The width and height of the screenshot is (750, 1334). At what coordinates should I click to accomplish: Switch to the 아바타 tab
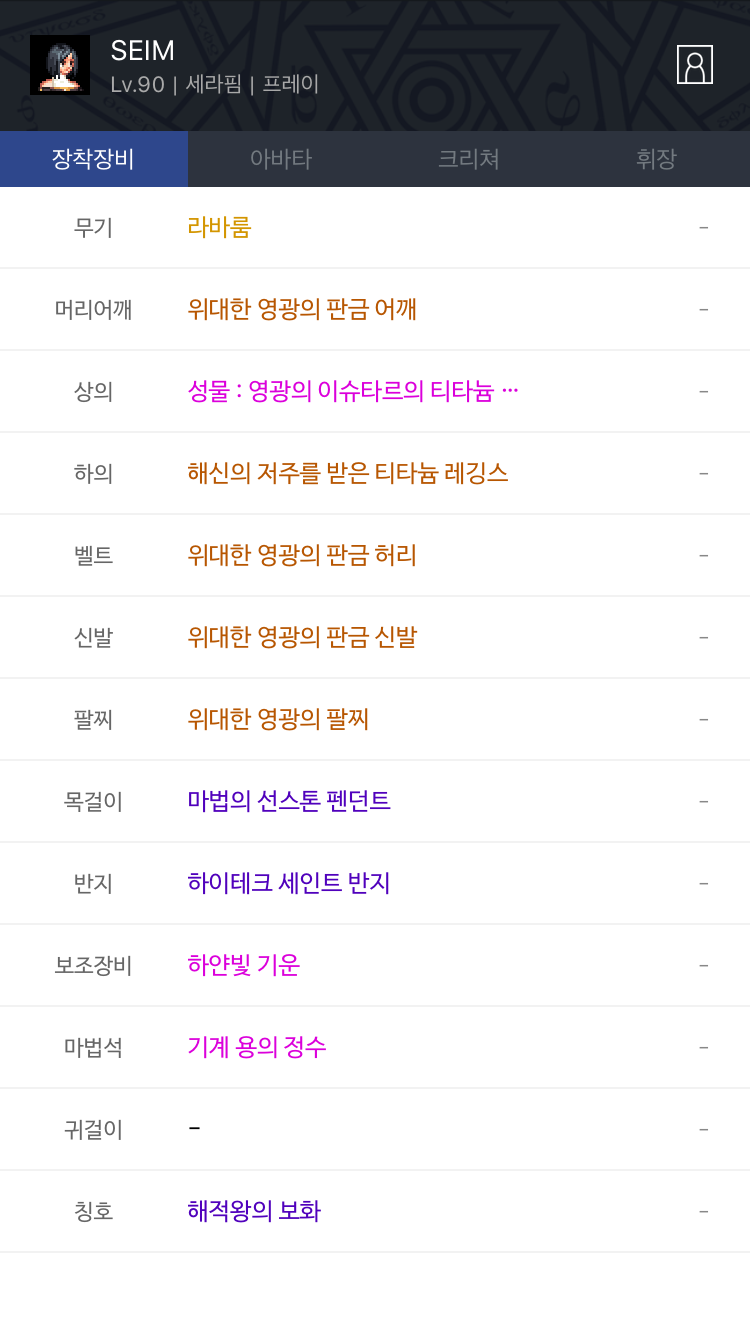(281, 159)
